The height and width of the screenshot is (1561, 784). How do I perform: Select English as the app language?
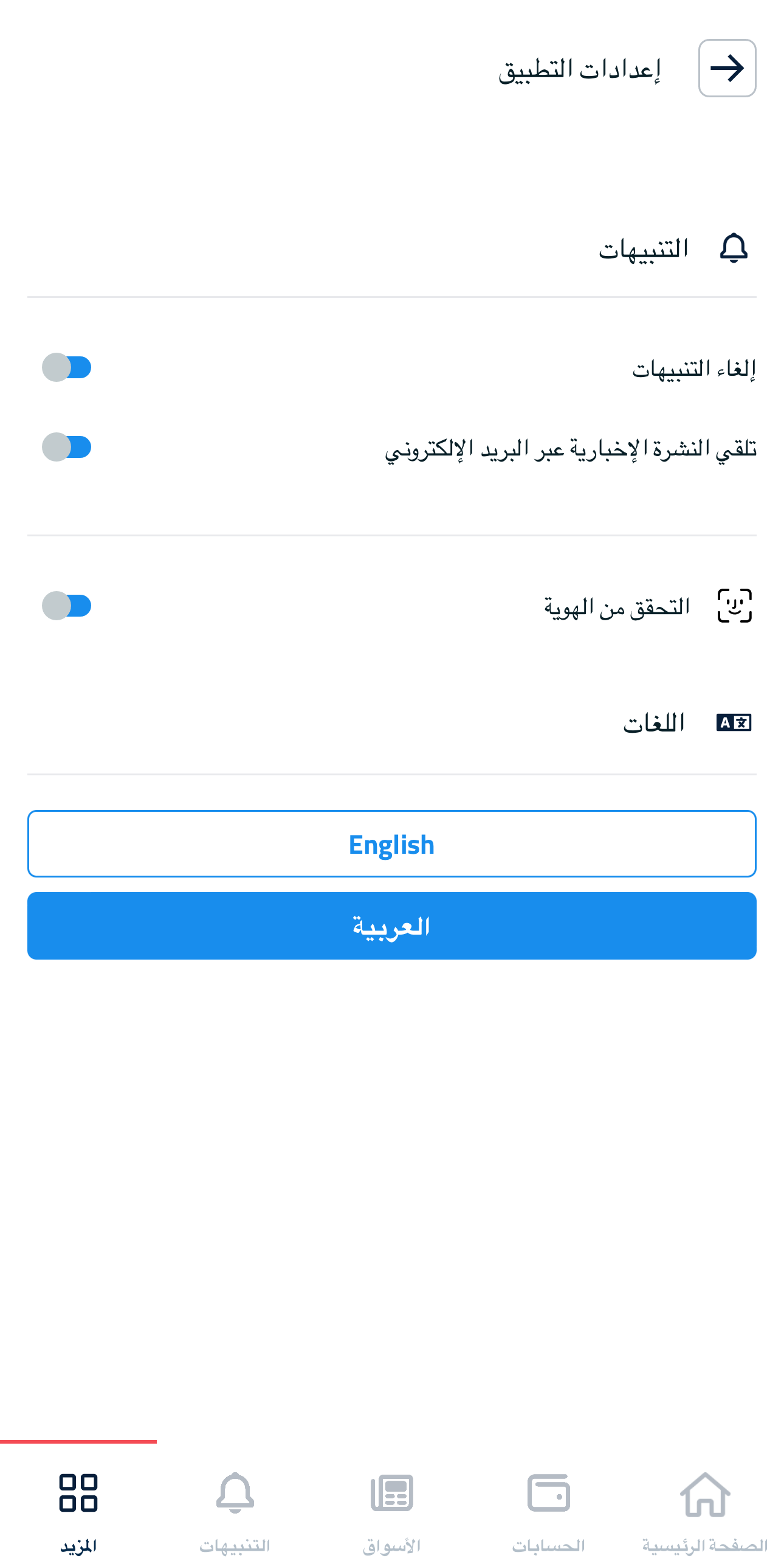pyautogui.click(x=392, y=843)
